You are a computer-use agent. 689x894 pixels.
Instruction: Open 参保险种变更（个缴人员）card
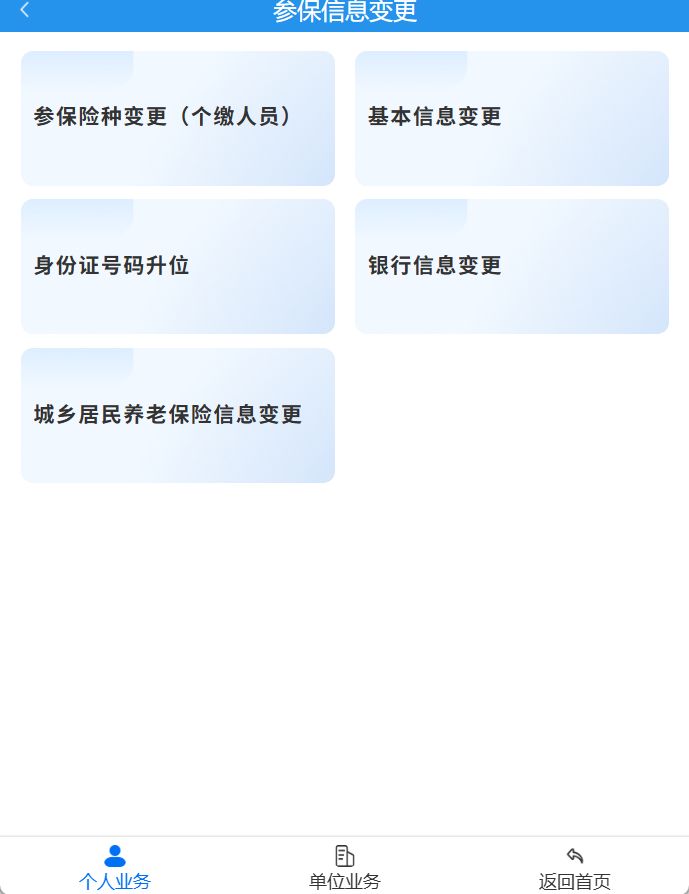pos(178,119)
